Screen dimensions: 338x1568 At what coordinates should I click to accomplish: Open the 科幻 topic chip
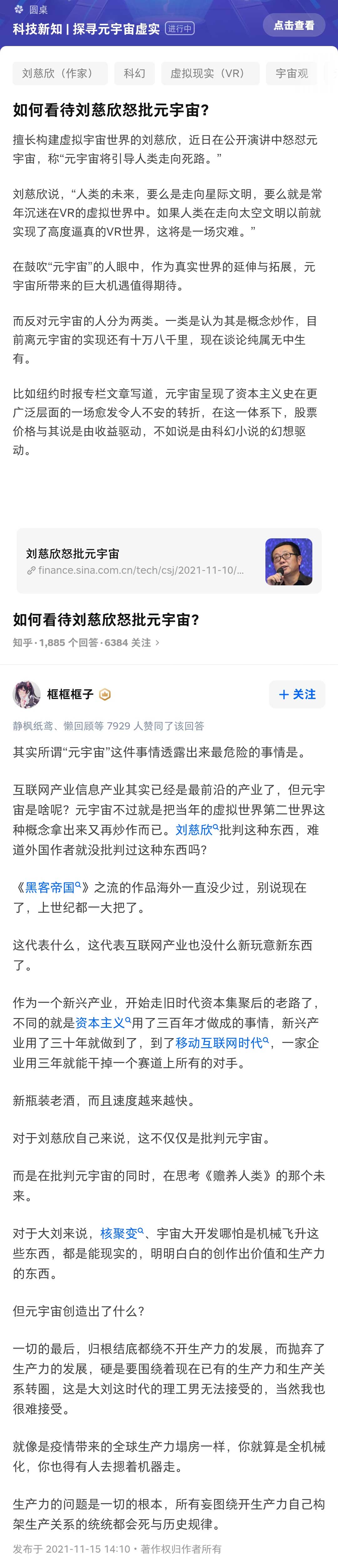pyautogui.click(x=134, y=74)
